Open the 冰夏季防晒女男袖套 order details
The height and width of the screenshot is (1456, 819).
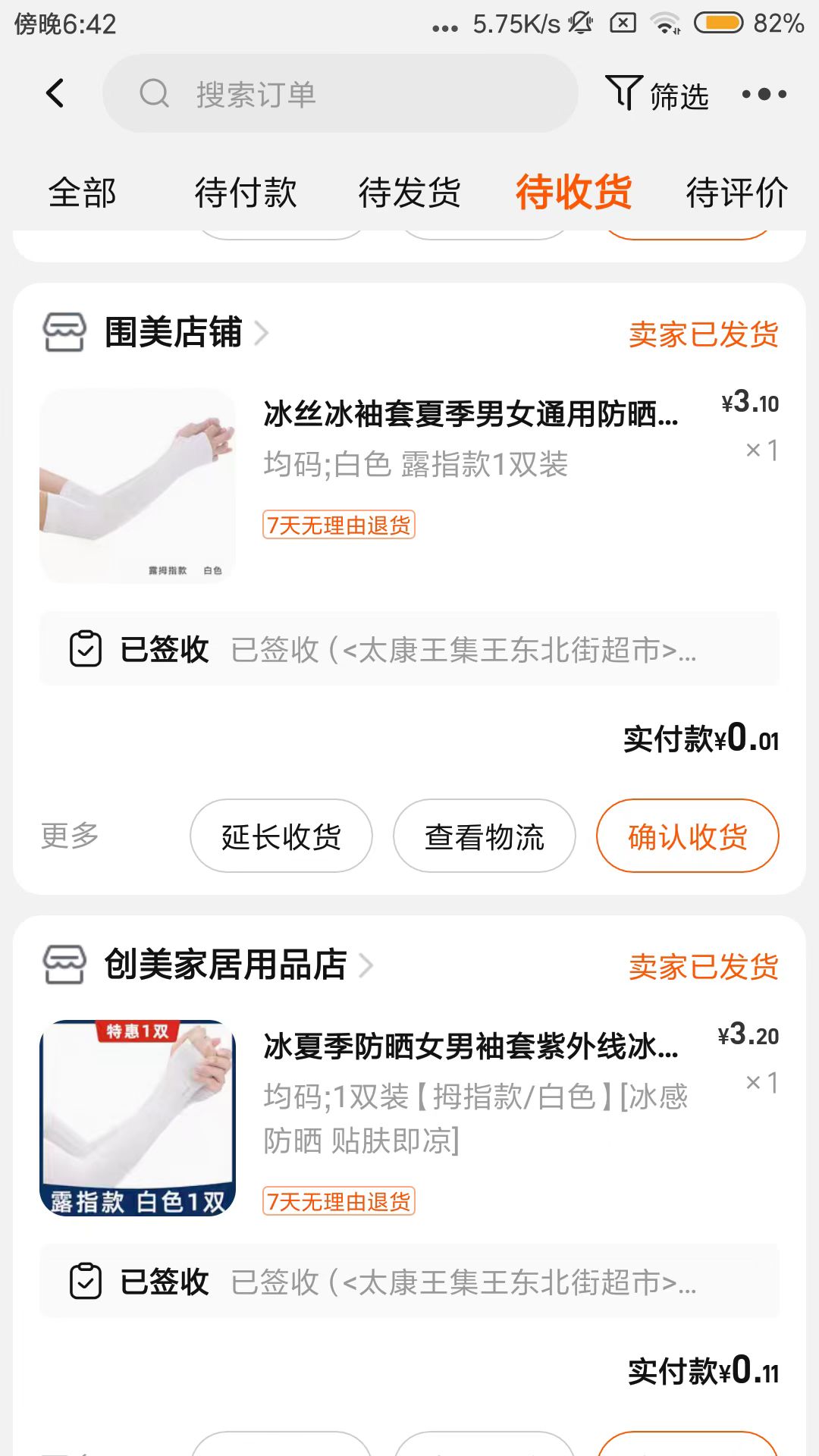tap(470, 1046)
